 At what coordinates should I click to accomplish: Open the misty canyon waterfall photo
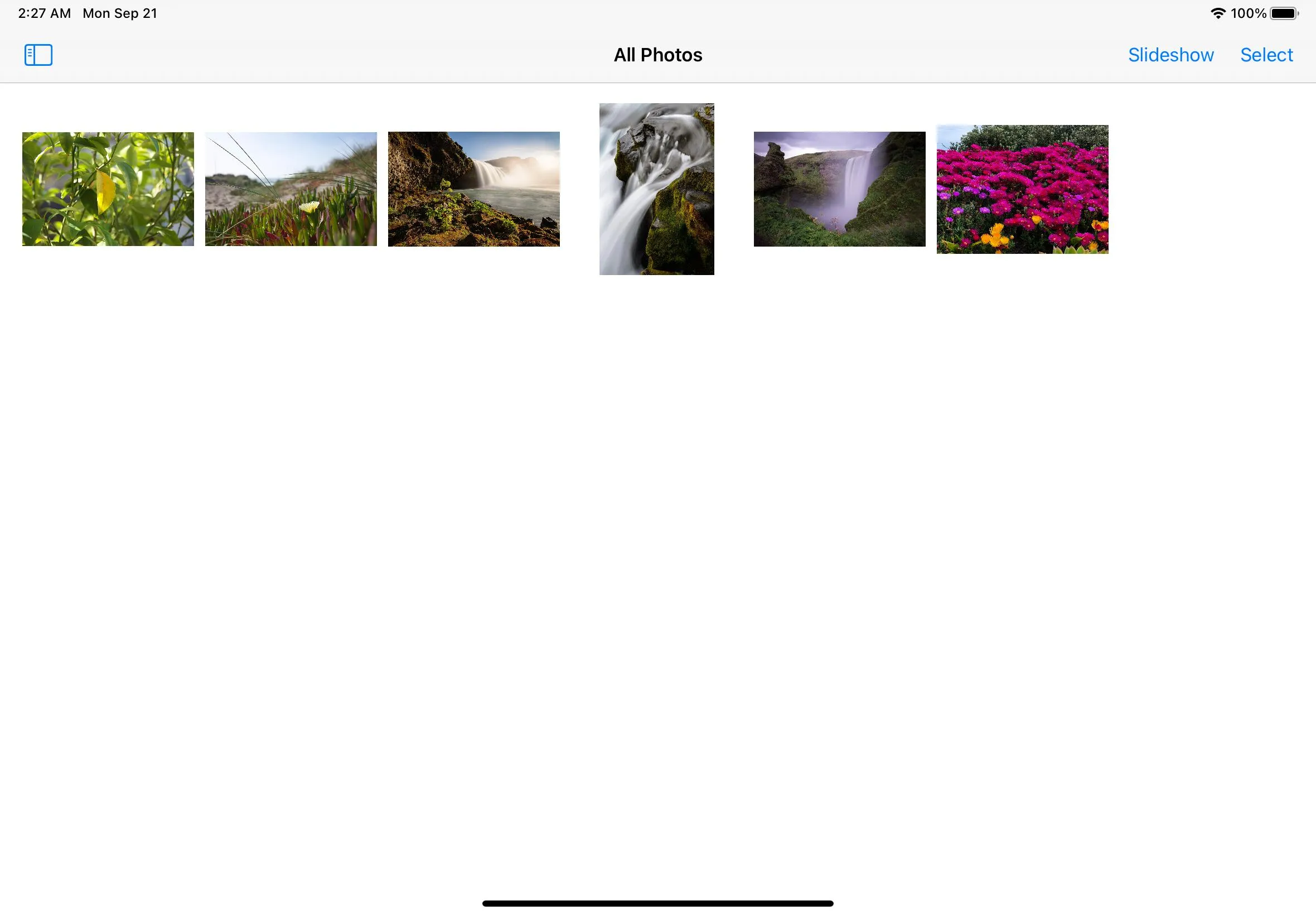[839, 189]
